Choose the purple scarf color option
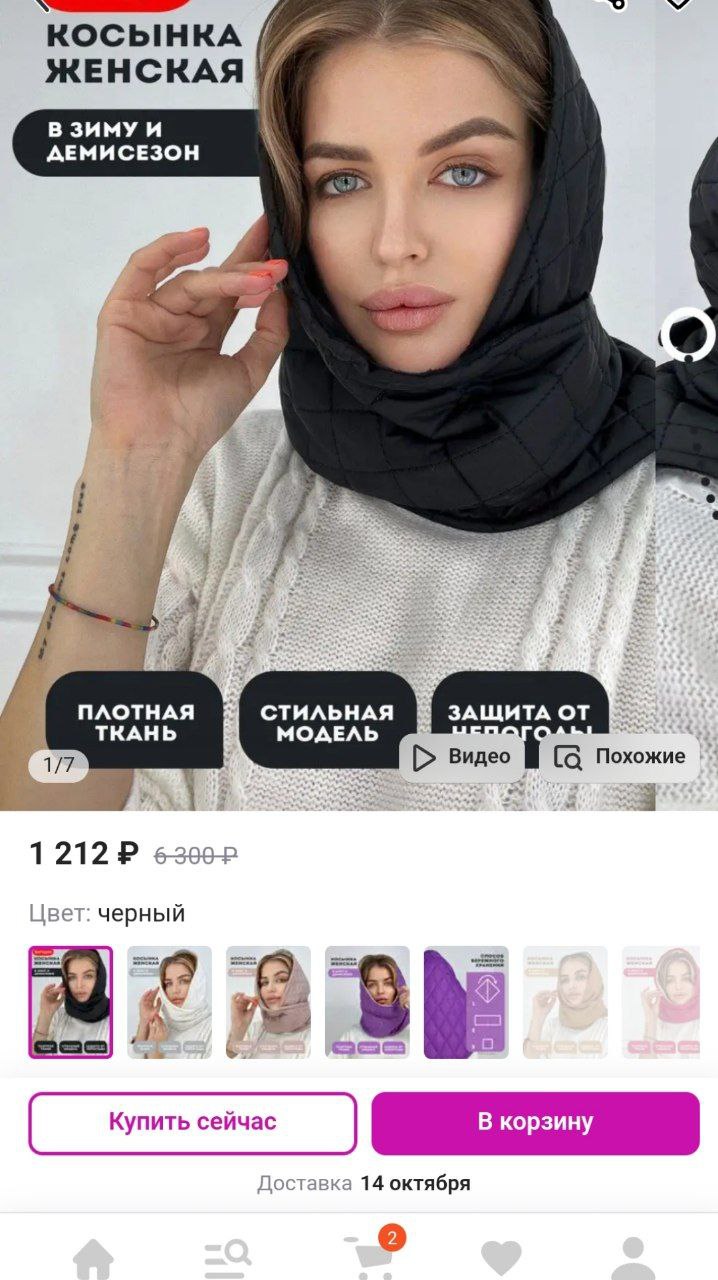The height and width of the screenshot is (1280, 718). [367, 1002]
